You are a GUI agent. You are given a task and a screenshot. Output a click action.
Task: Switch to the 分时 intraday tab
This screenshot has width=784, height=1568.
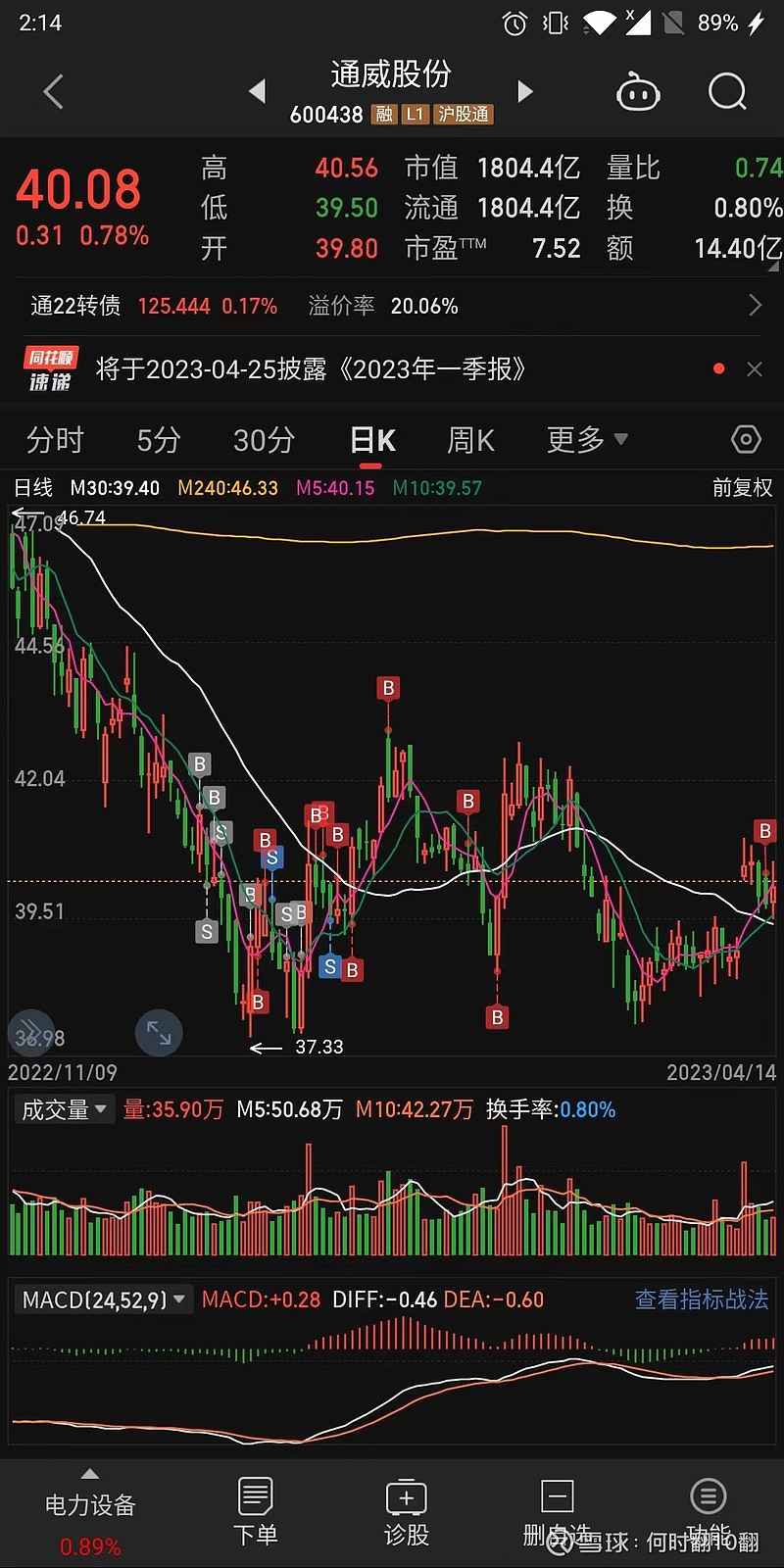55,440
